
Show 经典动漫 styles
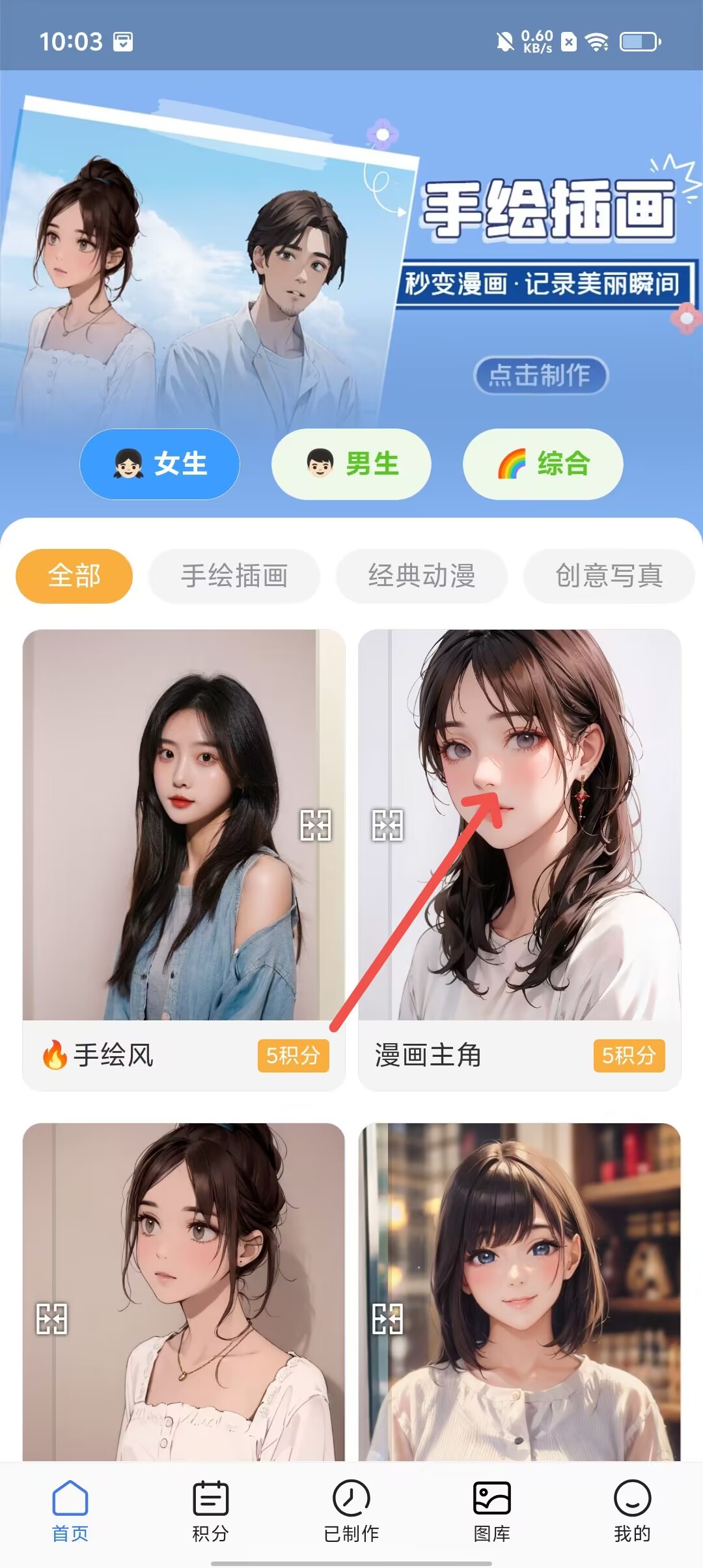(x=421, y=576)
